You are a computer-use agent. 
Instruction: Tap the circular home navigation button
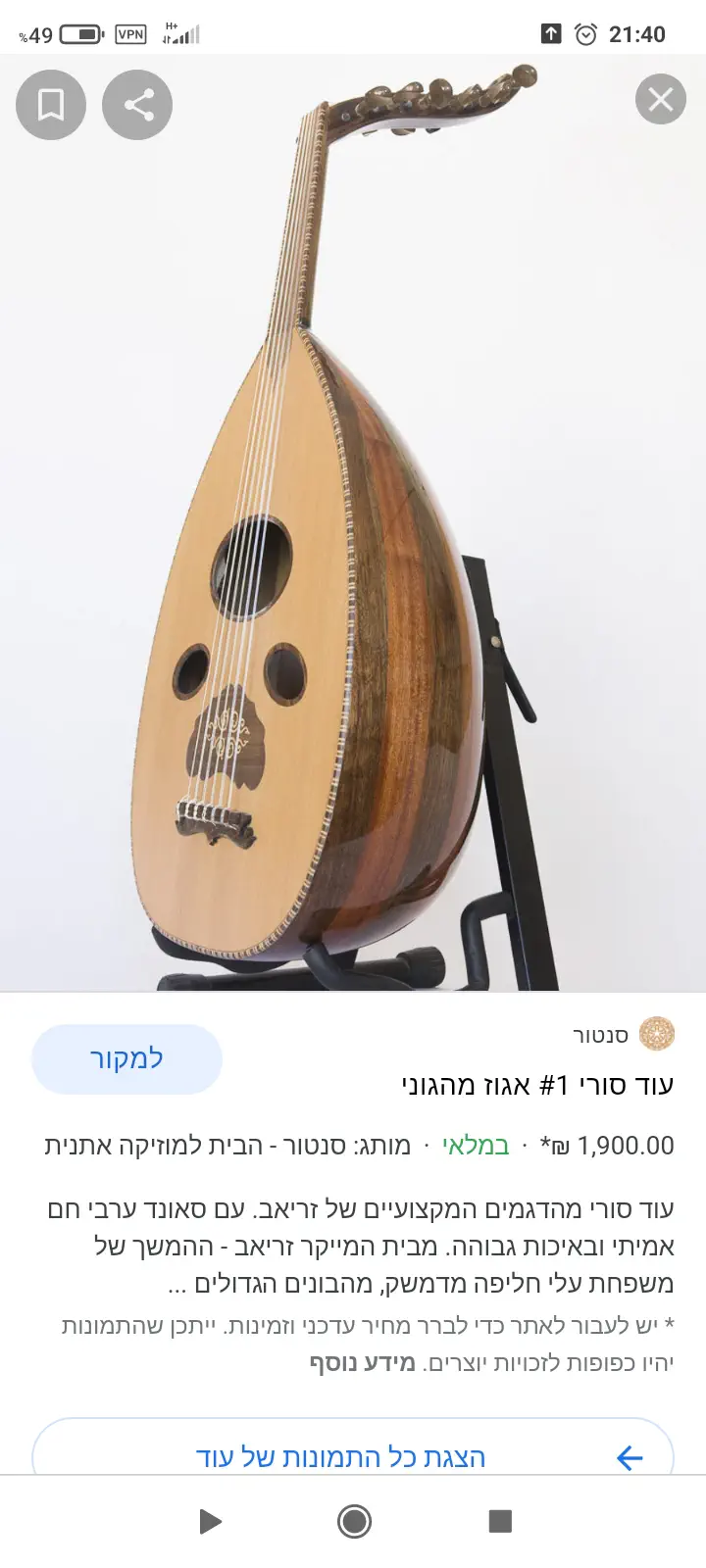tap(354, 1521)
